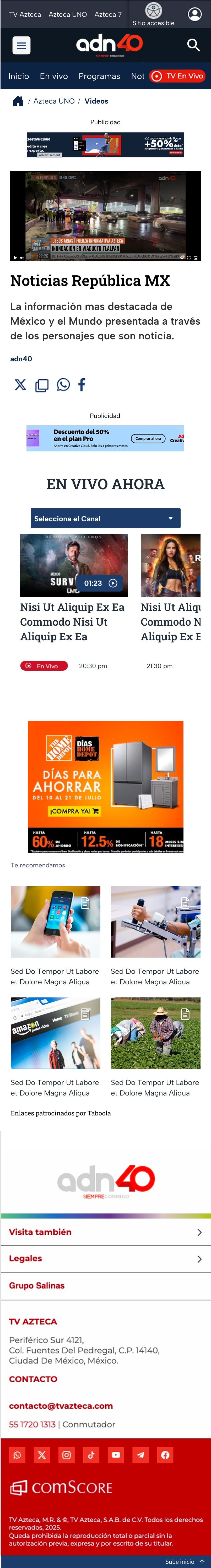Email contacto@tvazteca.com
The width and height of the screenshot is (211, 1568).
(x=61, y=1405)
